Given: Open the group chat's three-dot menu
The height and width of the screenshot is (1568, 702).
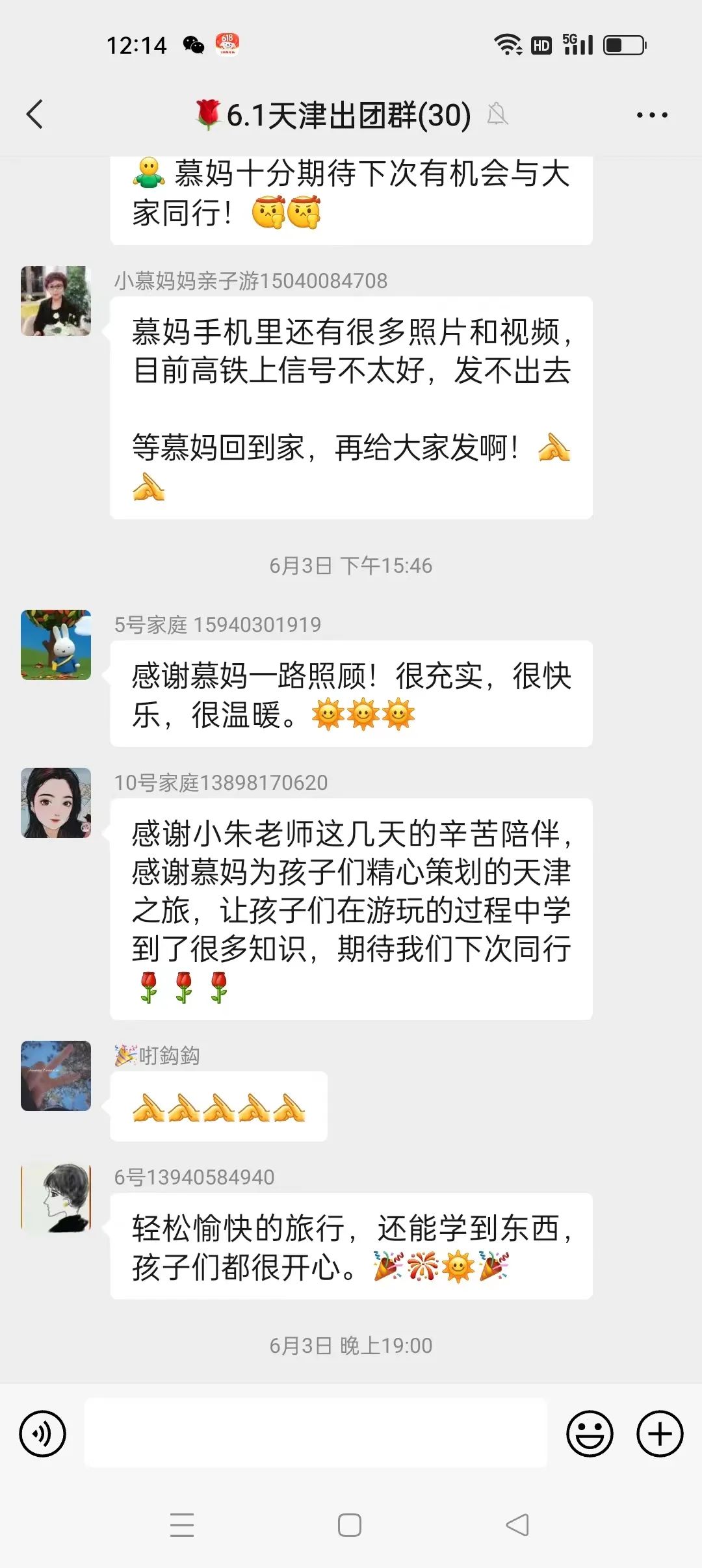Looking at the screenshot, I should pos(651,115).
